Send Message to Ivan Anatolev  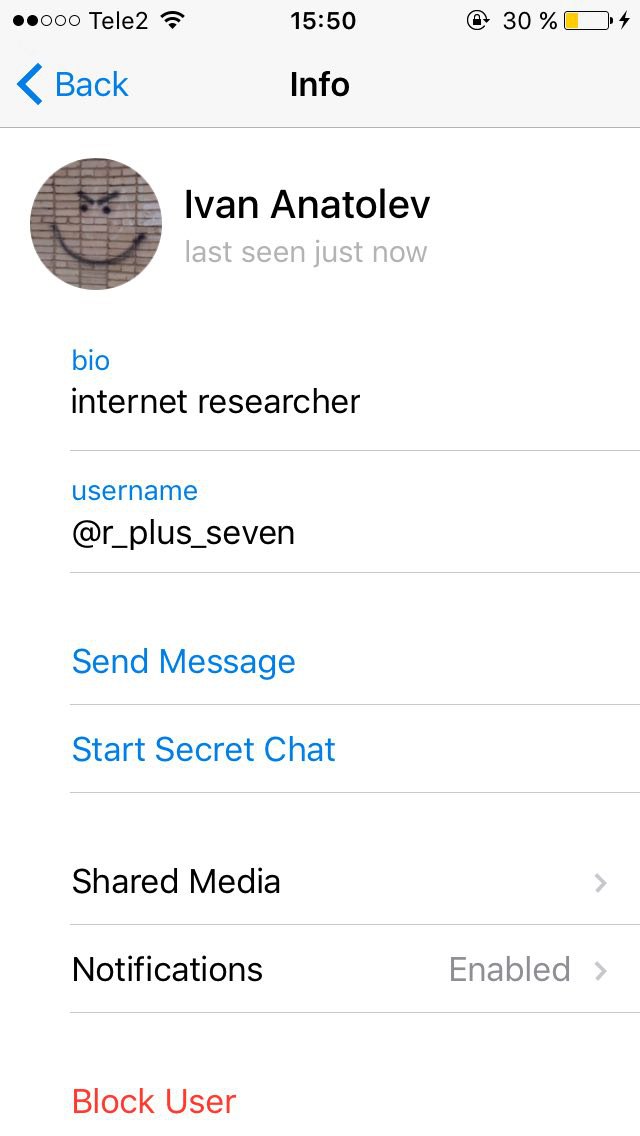[x=184, y=662]
